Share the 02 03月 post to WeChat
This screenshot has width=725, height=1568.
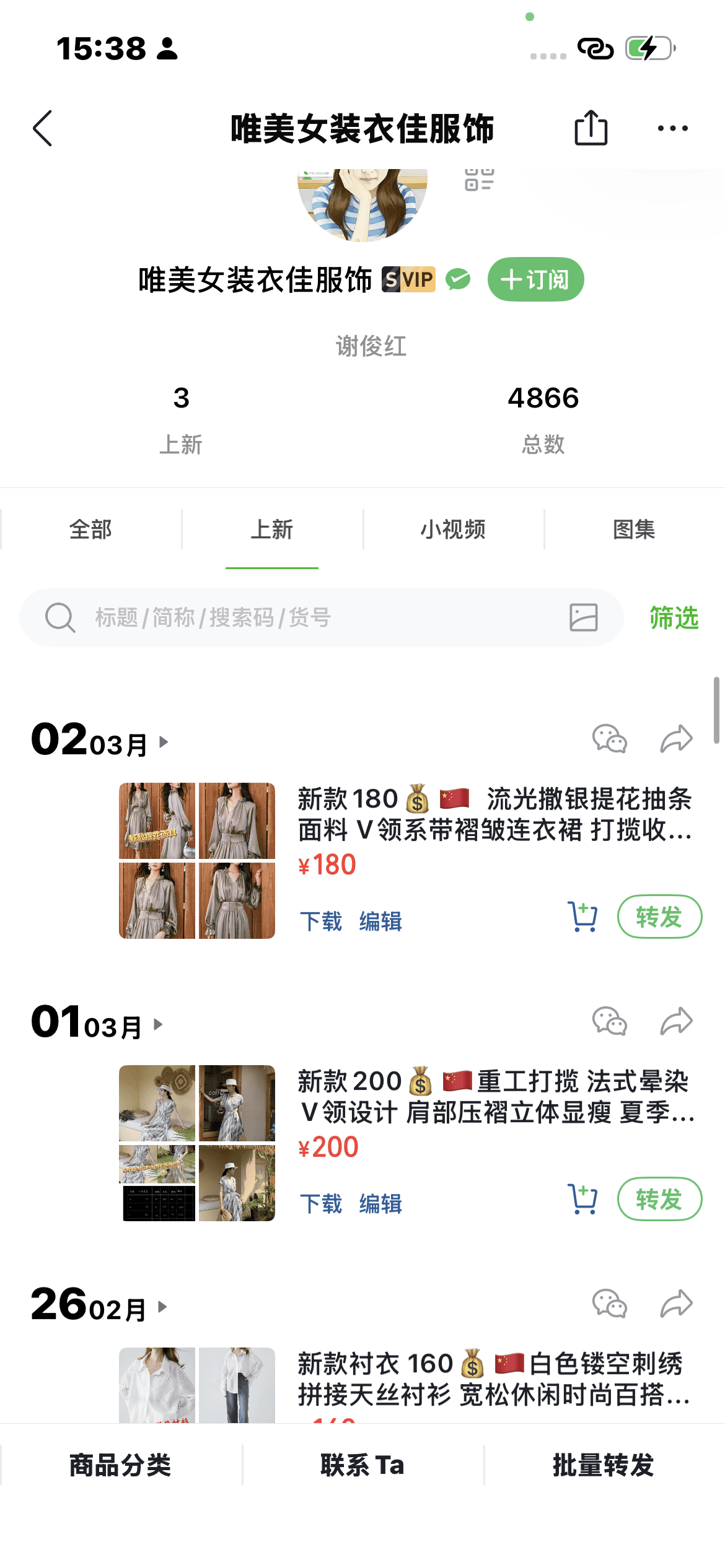point(609,739)
